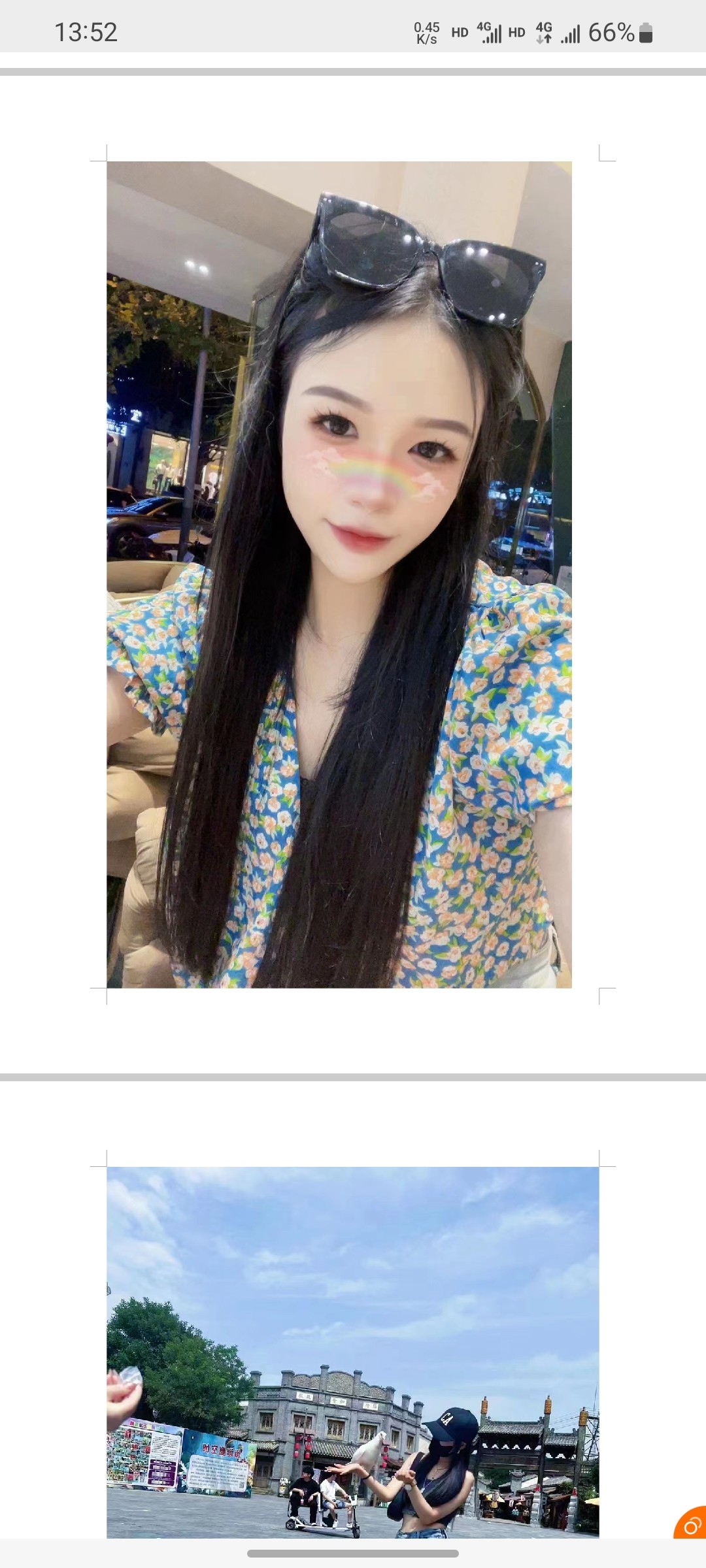Select the outdoor plaza photo on the second page
Image resolution: width=706 pixels, height=1568 pixels.
pos(352,1351)
